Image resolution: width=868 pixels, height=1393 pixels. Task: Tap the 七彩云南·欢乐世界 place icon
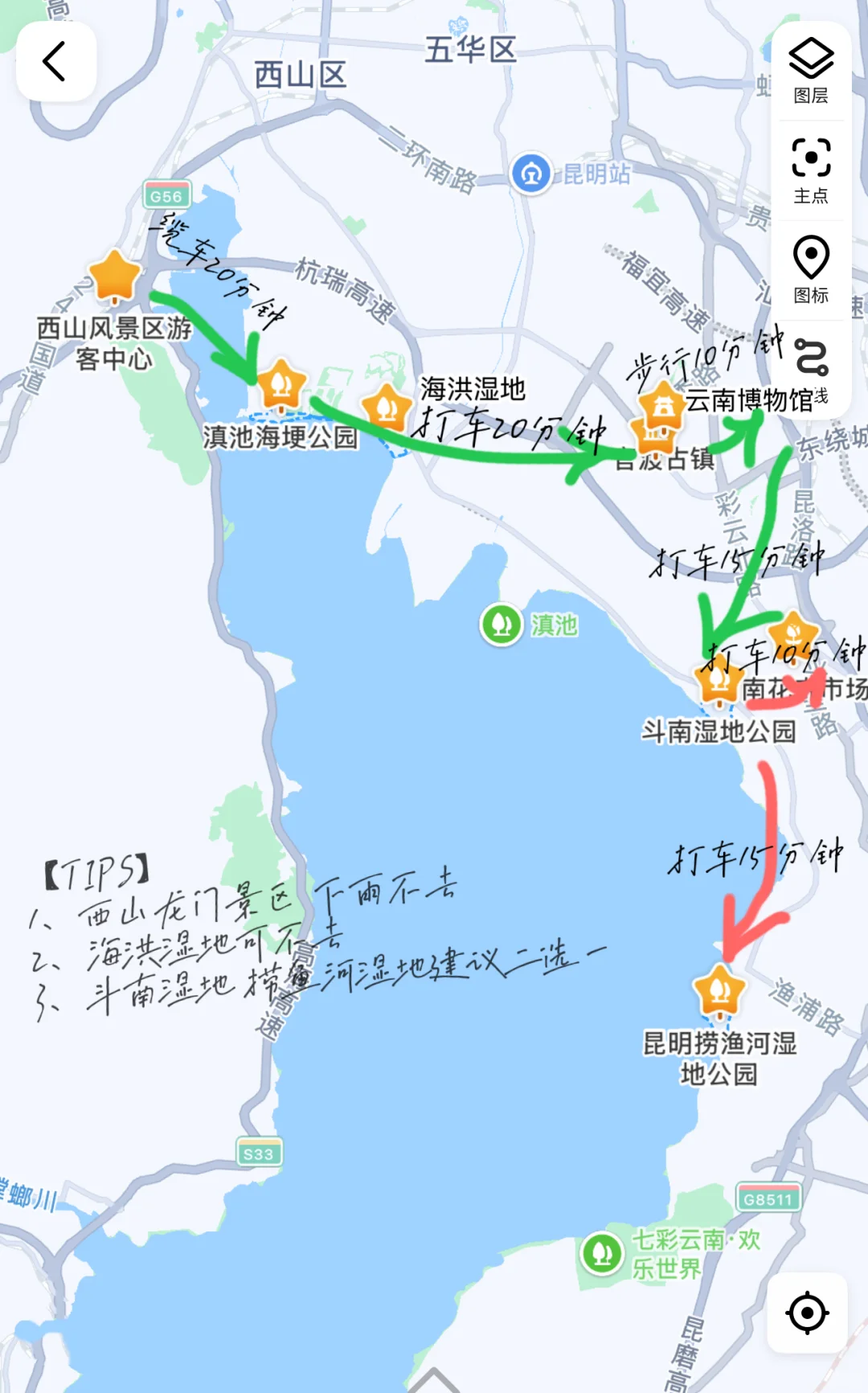tap(603, 1253)
